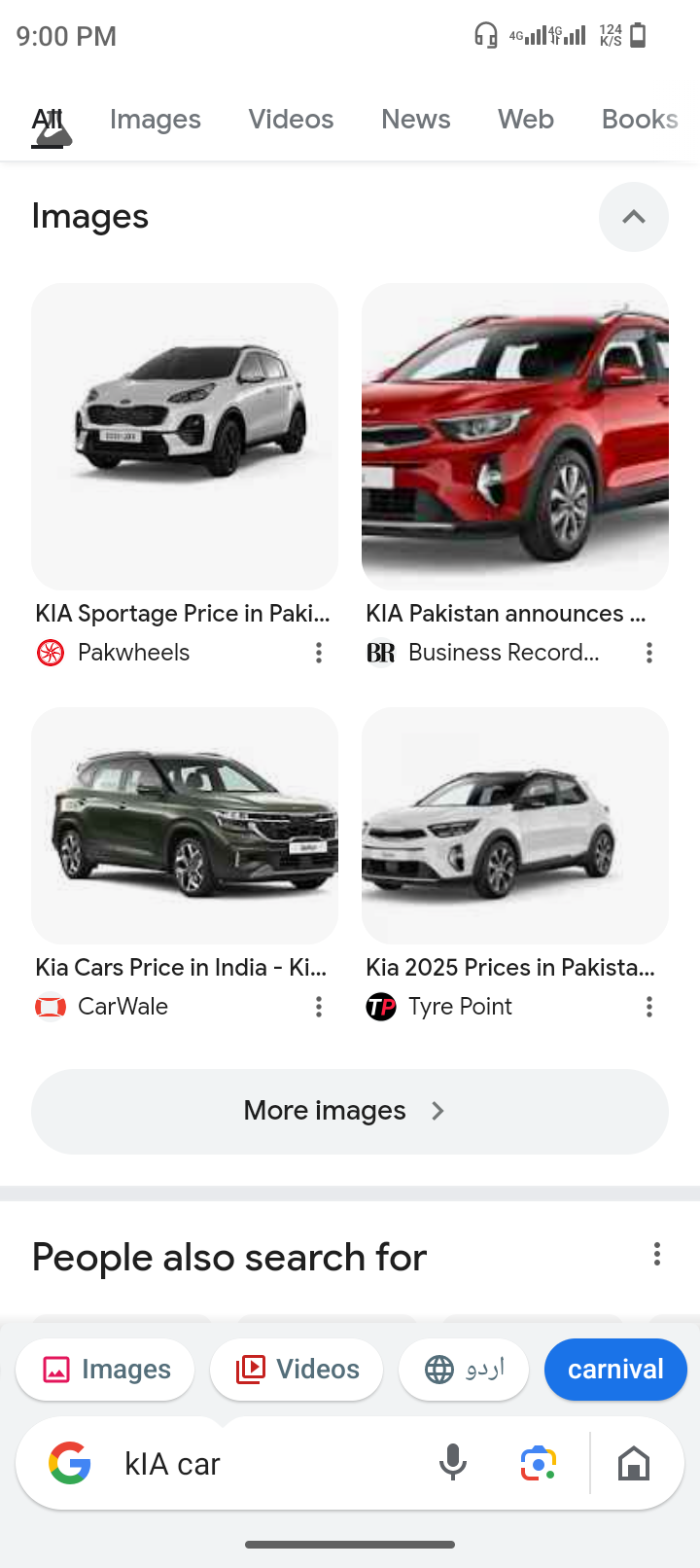
Task: Open the News tab
Action: click(415, 120)
